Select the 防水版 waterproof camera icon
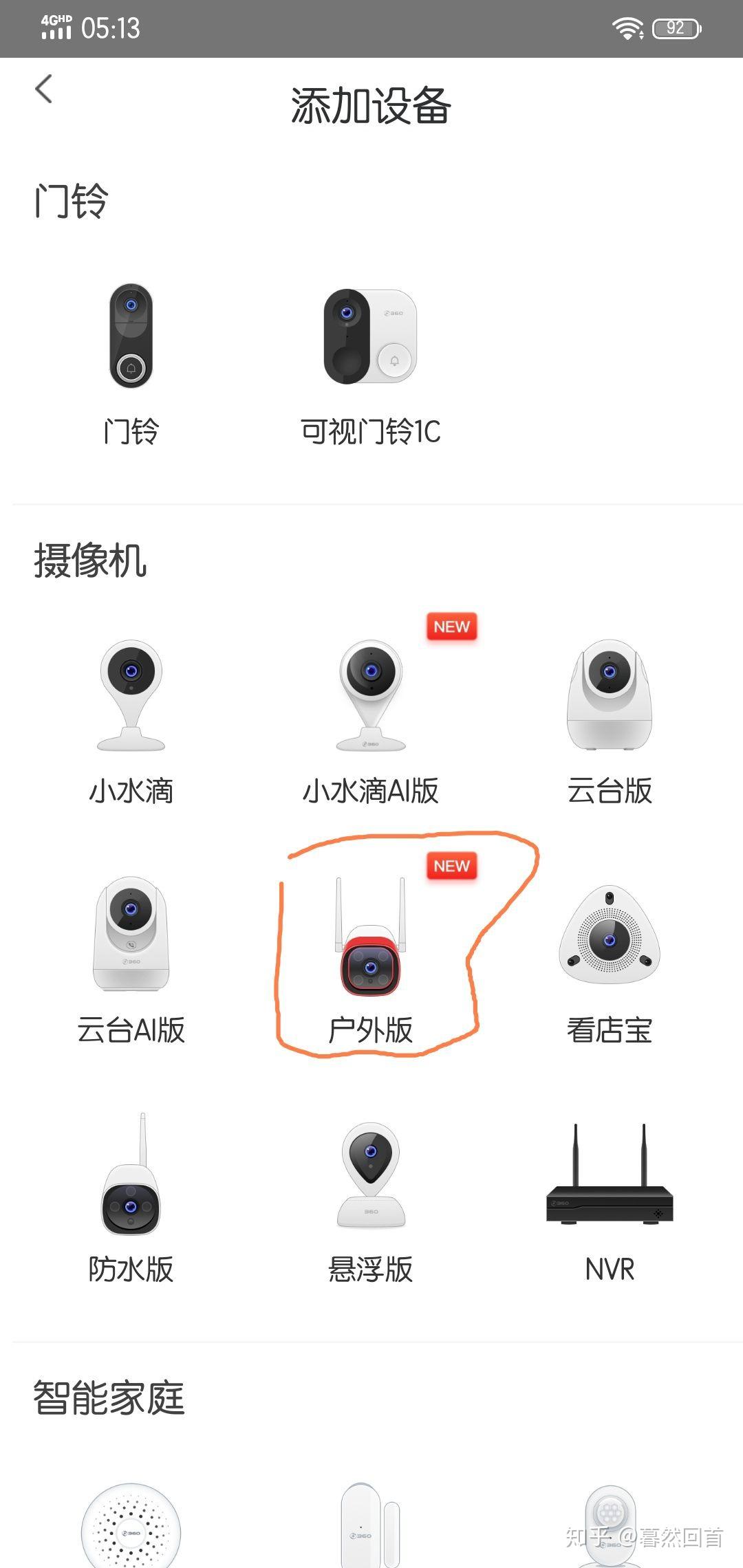This screenshot has width=743, height=1568. coord(131,1183)
